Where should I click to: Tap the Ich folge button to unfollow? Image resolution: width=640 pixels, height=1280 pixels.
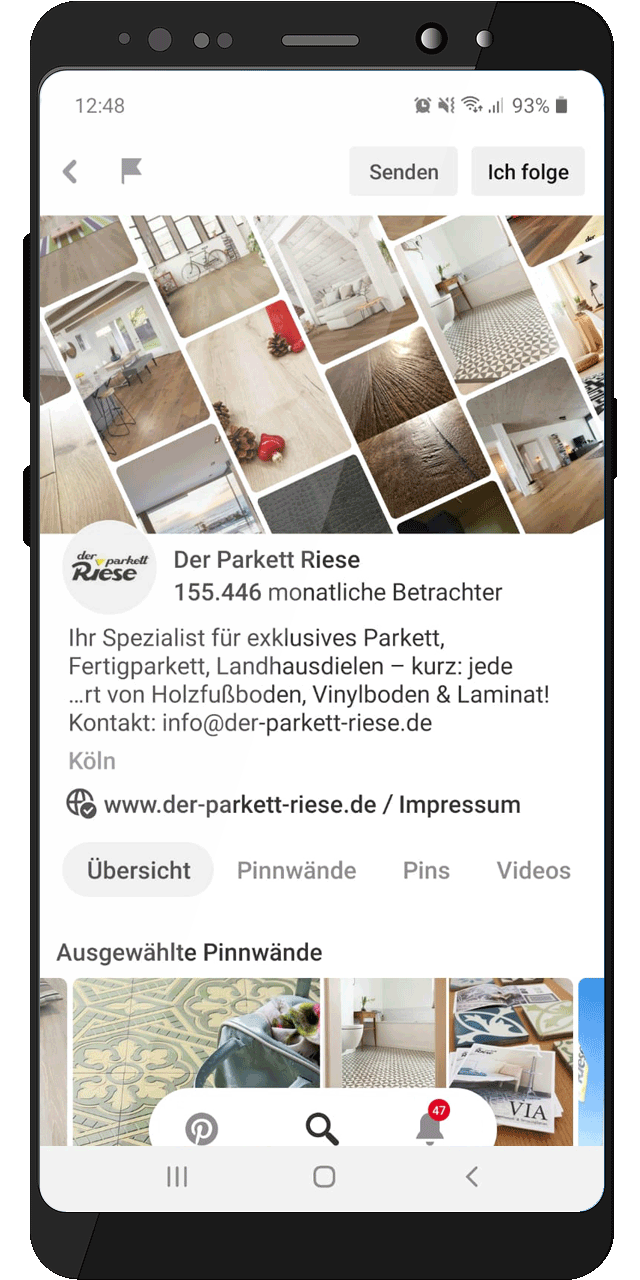(527, 172)
